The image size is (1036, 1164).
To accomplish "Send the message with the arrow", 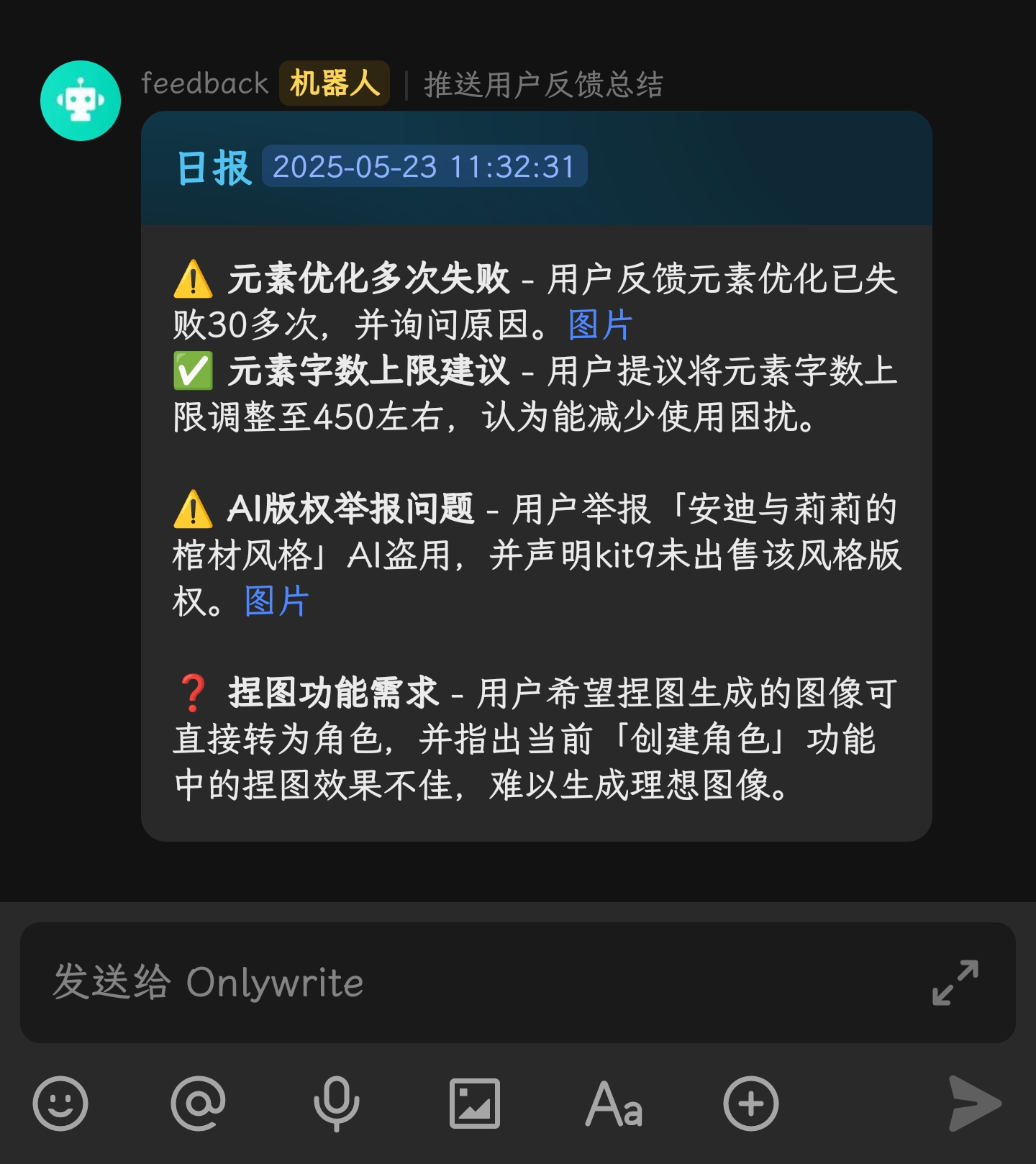I will pos(974,1104).
